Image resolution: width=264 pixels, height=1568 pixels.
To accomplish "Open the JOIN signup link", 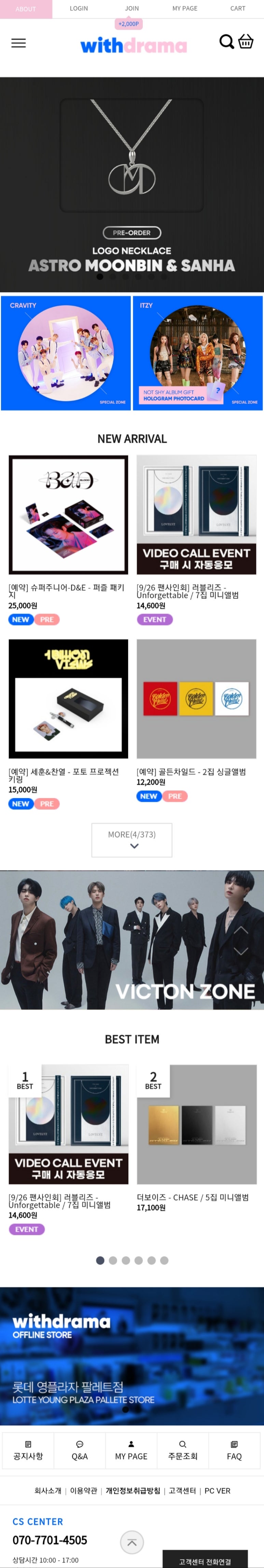I will point(131,9).
